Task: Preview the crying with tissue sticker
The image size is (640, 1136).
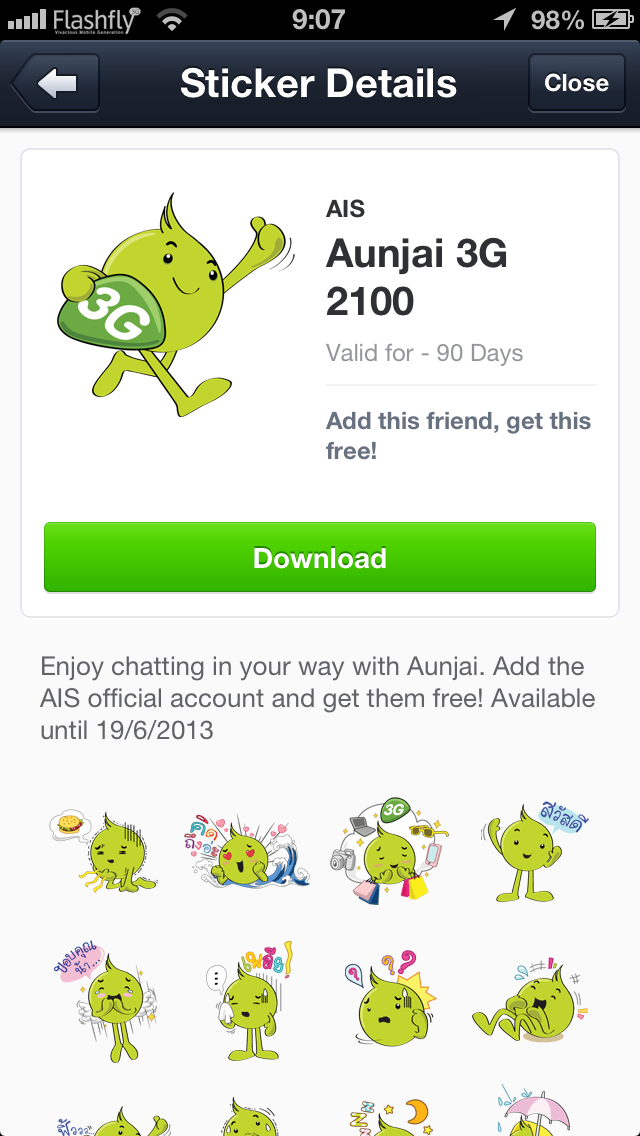Action: pos(247,1002)
